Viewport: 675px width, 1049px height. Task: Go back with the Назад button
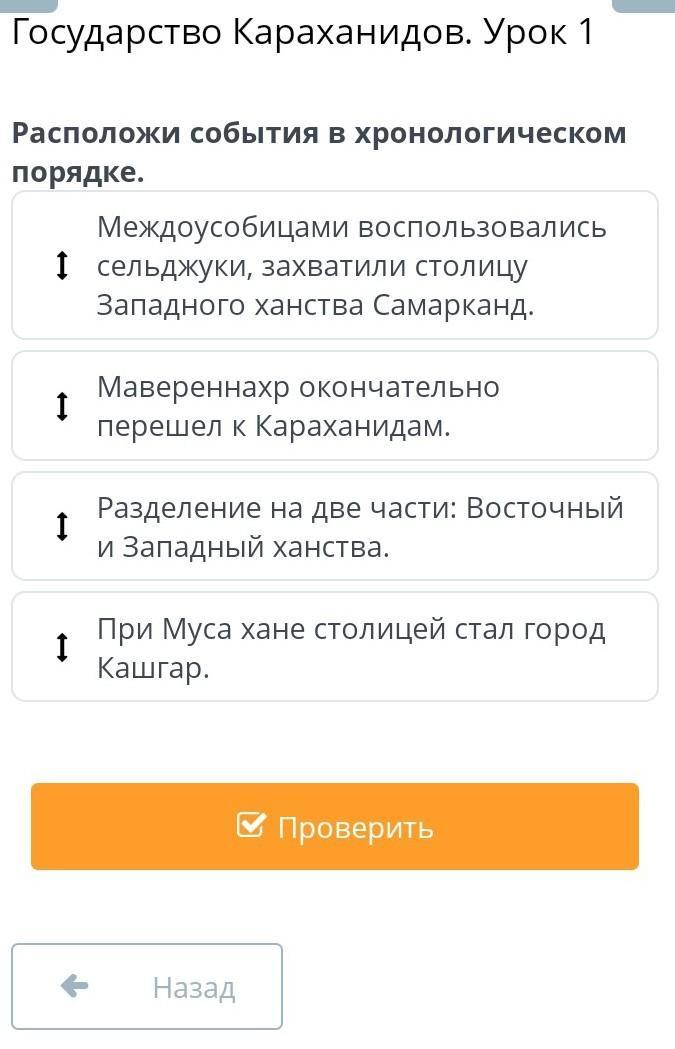pos(147,986)
